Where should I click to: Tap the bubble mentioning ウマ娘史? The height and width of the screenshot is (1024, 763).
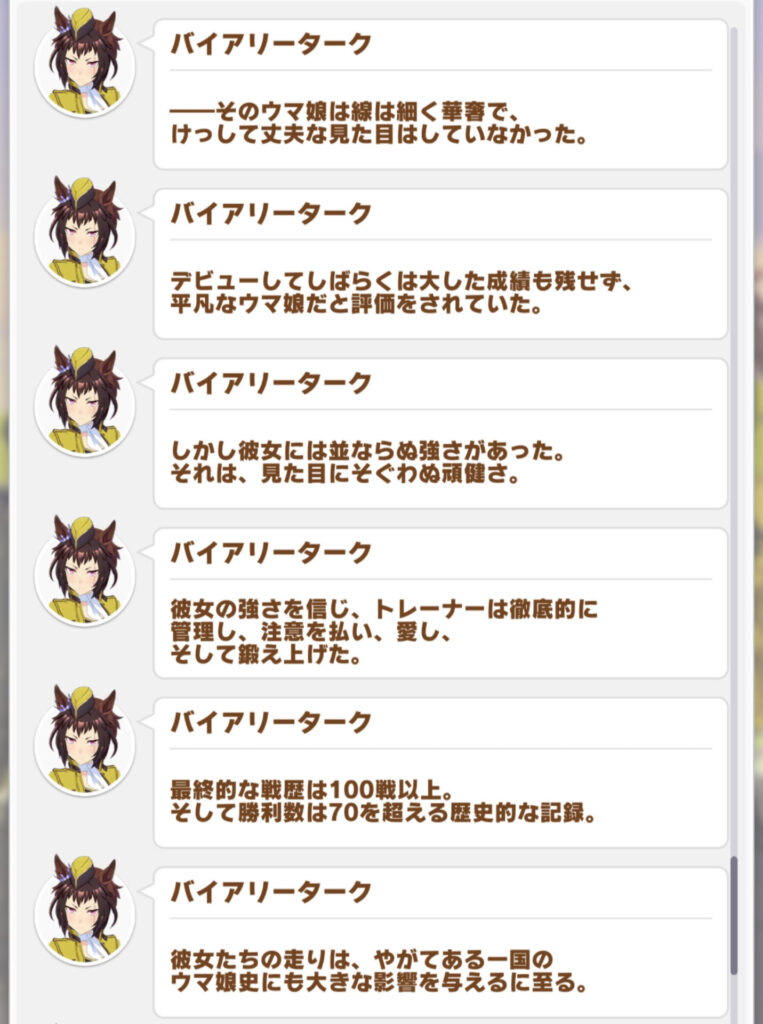[x=440, y=965]
